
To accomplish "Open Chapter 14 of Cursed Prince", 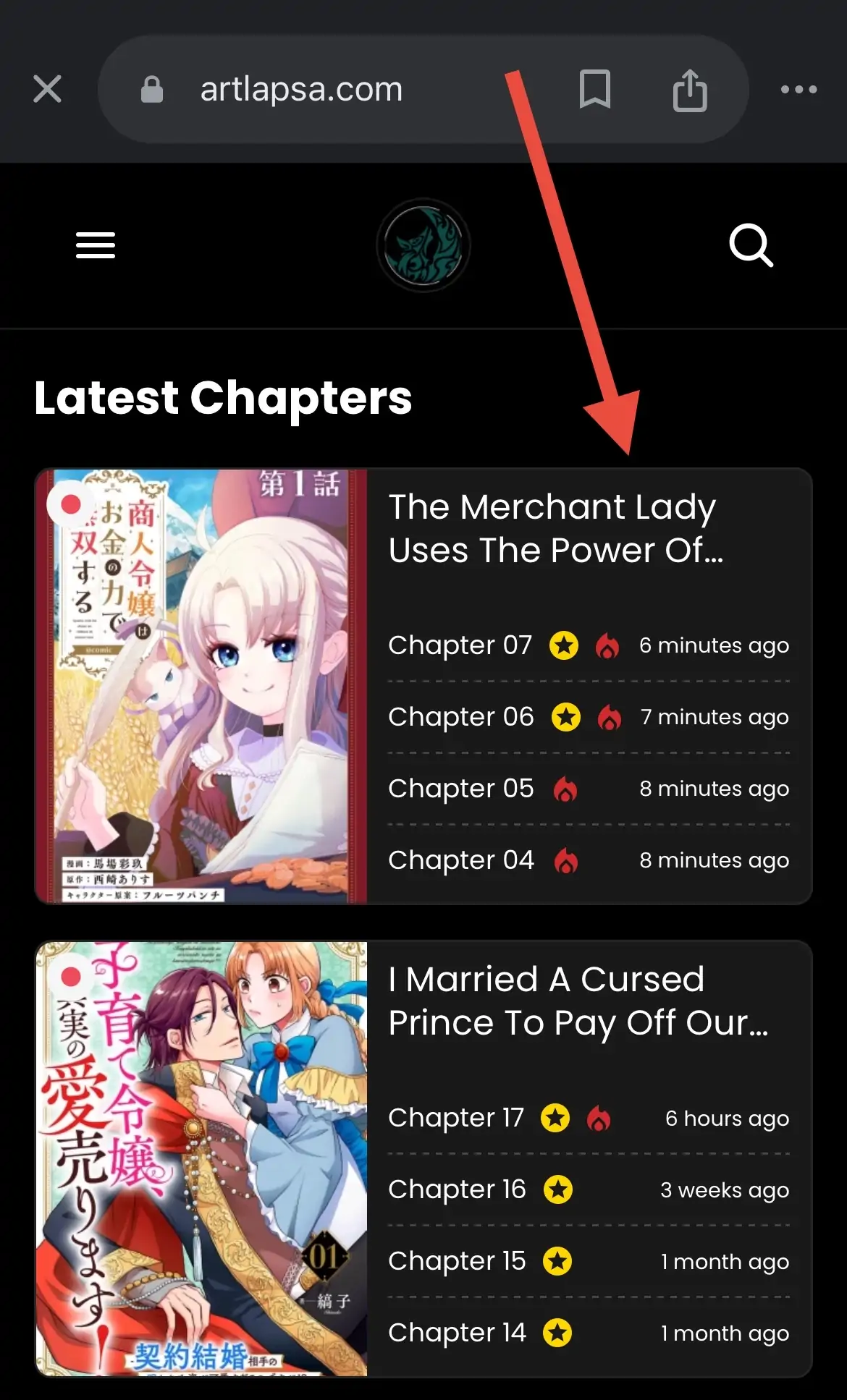I will point(456,1333).
